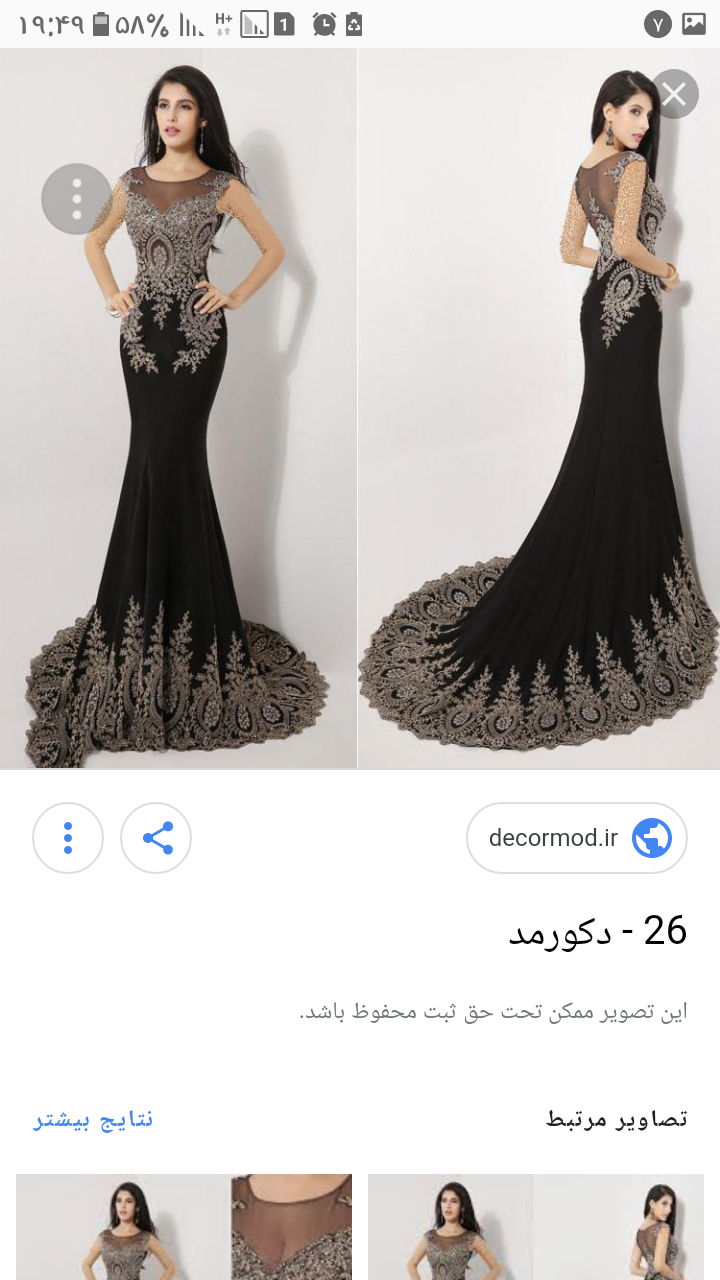Open the related image thumbnail on the right

click(536, 1226)
